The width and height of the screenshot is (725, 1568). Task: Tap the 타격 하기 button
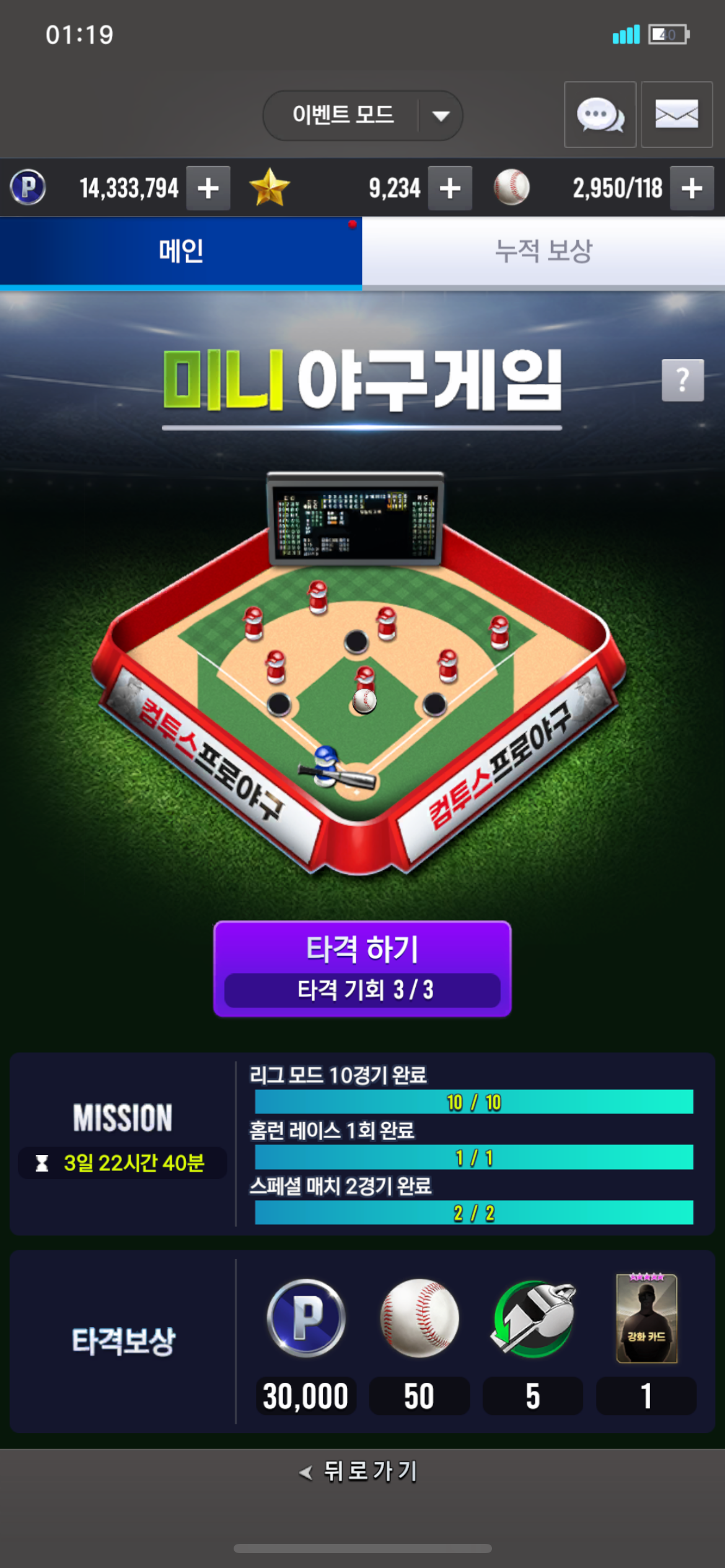click(362, 968)
